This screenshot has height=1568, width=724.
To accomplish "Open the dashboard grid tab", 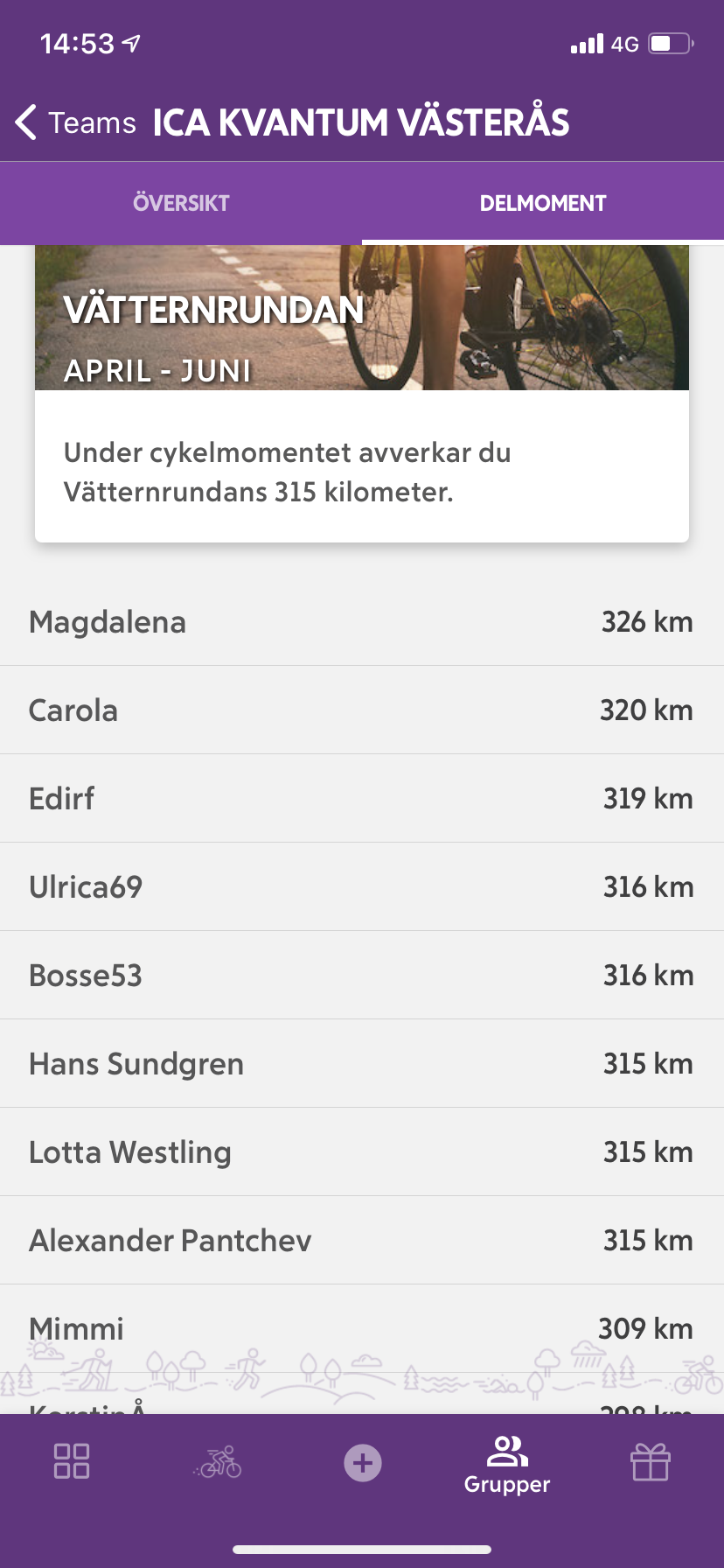I will (72, 1460).
